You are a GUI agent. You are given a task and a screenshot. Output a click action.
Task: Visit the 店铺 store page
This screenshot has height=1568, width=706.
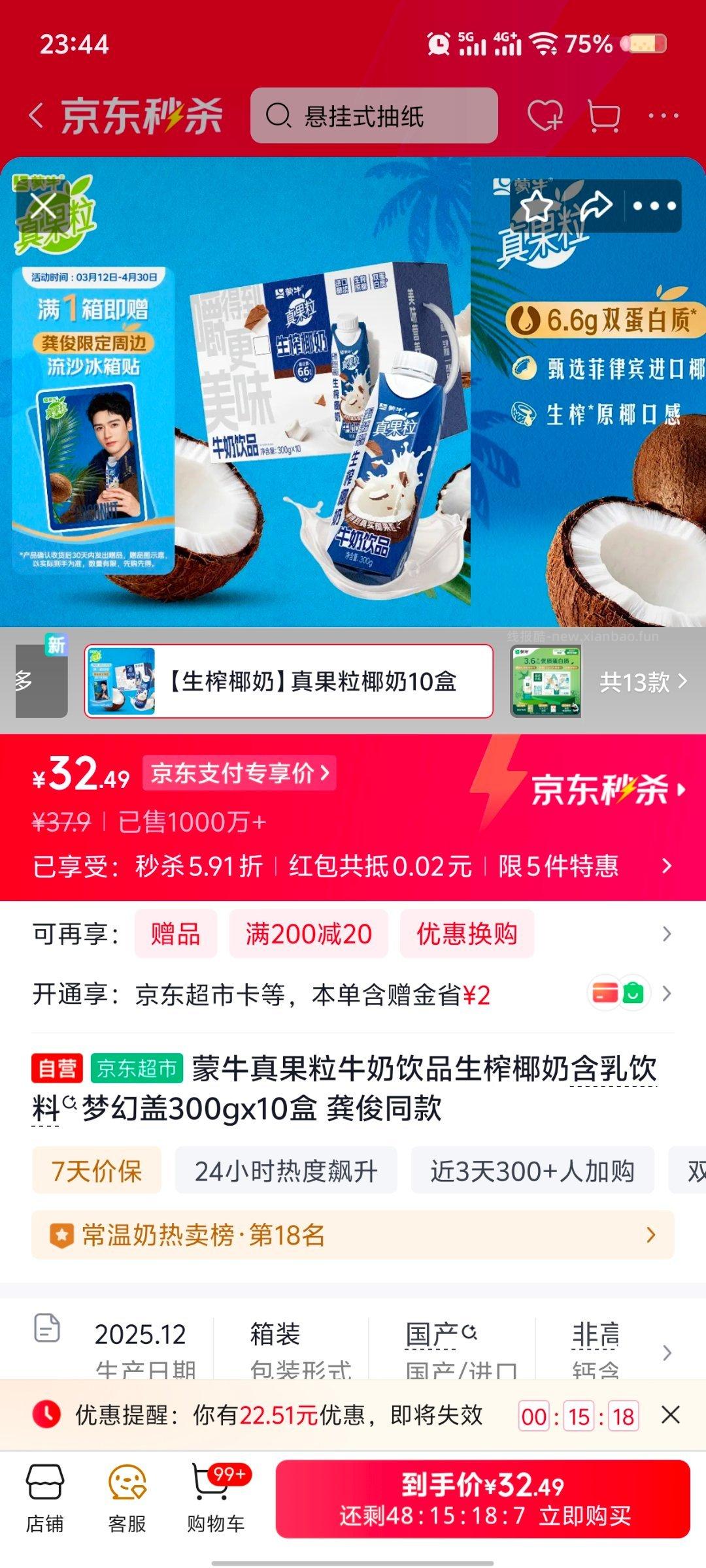(x=44, y=1498)
